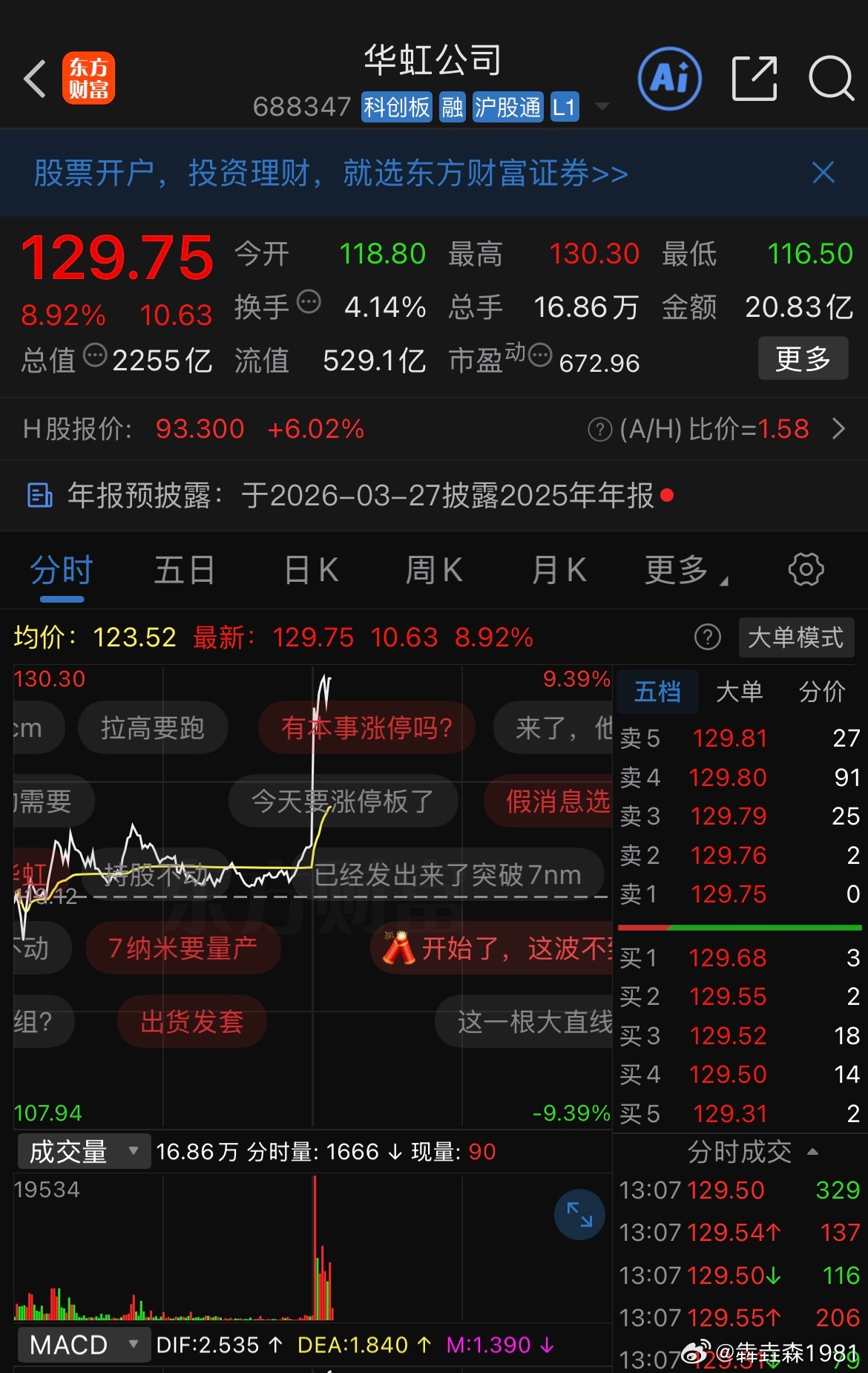Open the search icon
The image size is (868, 1373).
click(831, 79)
